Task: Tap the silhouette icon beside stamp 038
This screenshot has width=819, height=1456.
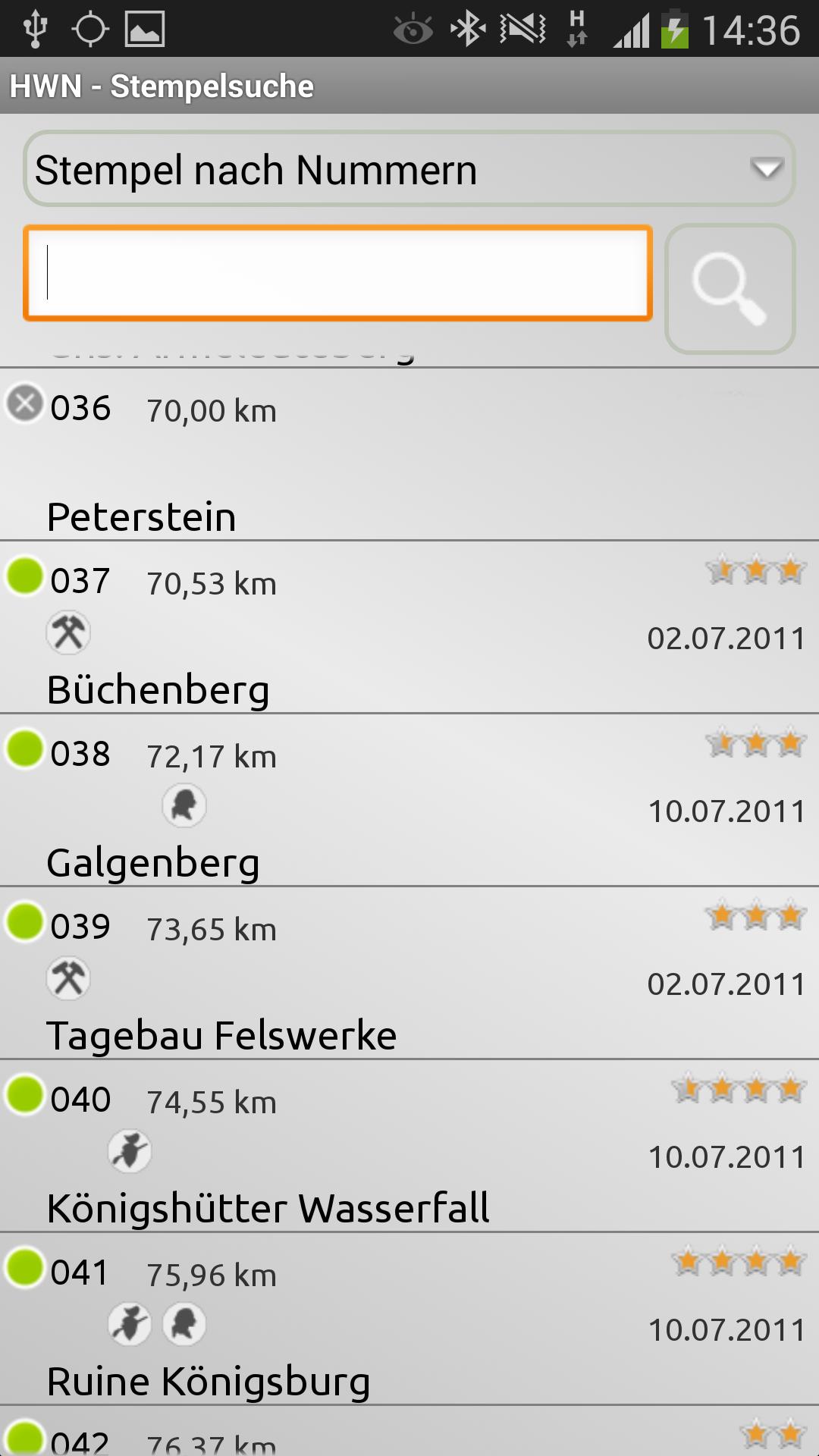Action: 184,806
